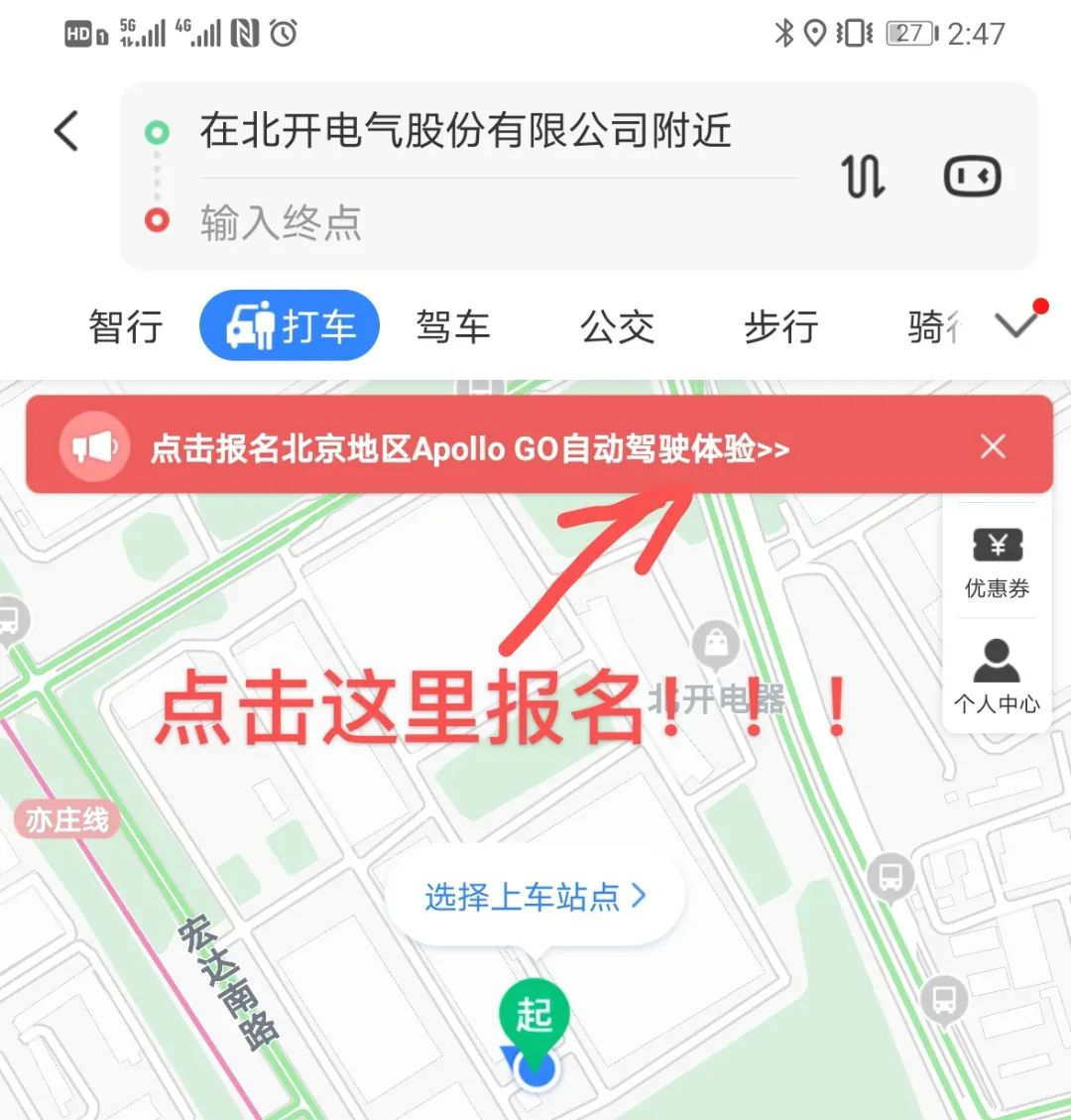This screenshot has width=1071, height=1120.
Task: Go back with the top-left arrow
Action: [x=66, y=131]
